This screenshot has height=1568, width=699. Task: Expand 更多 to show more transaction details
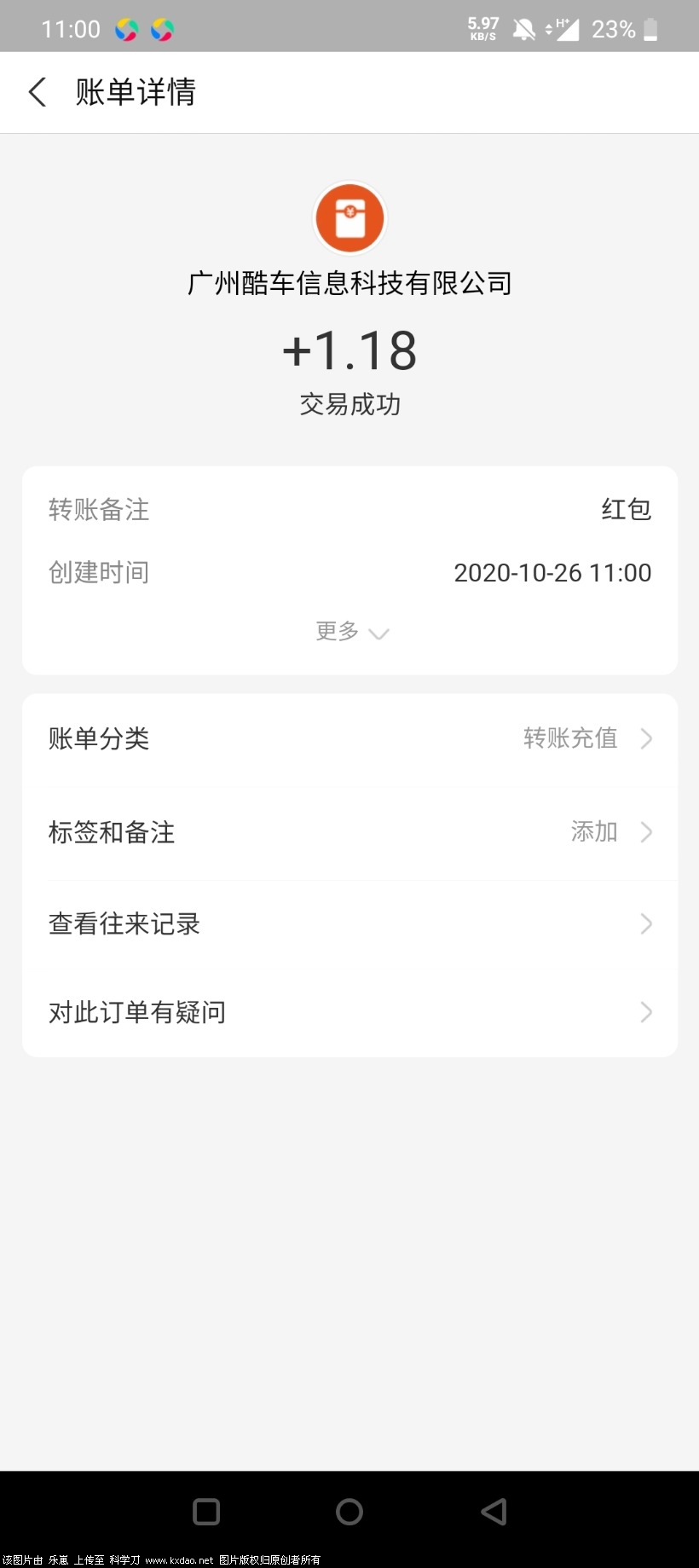(349, 632)
